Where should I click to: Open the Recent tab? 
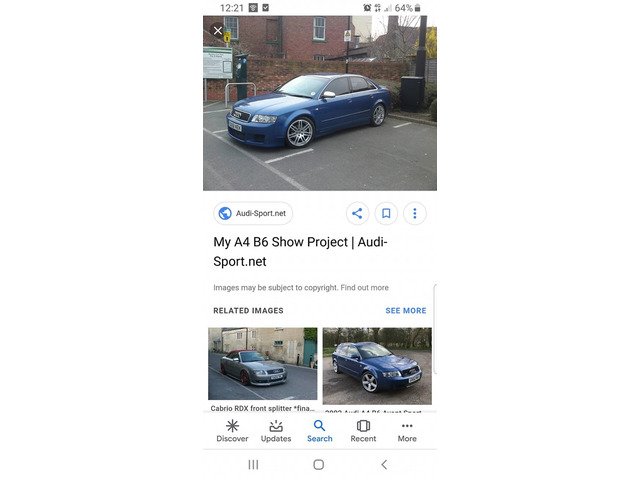(363, 431)
